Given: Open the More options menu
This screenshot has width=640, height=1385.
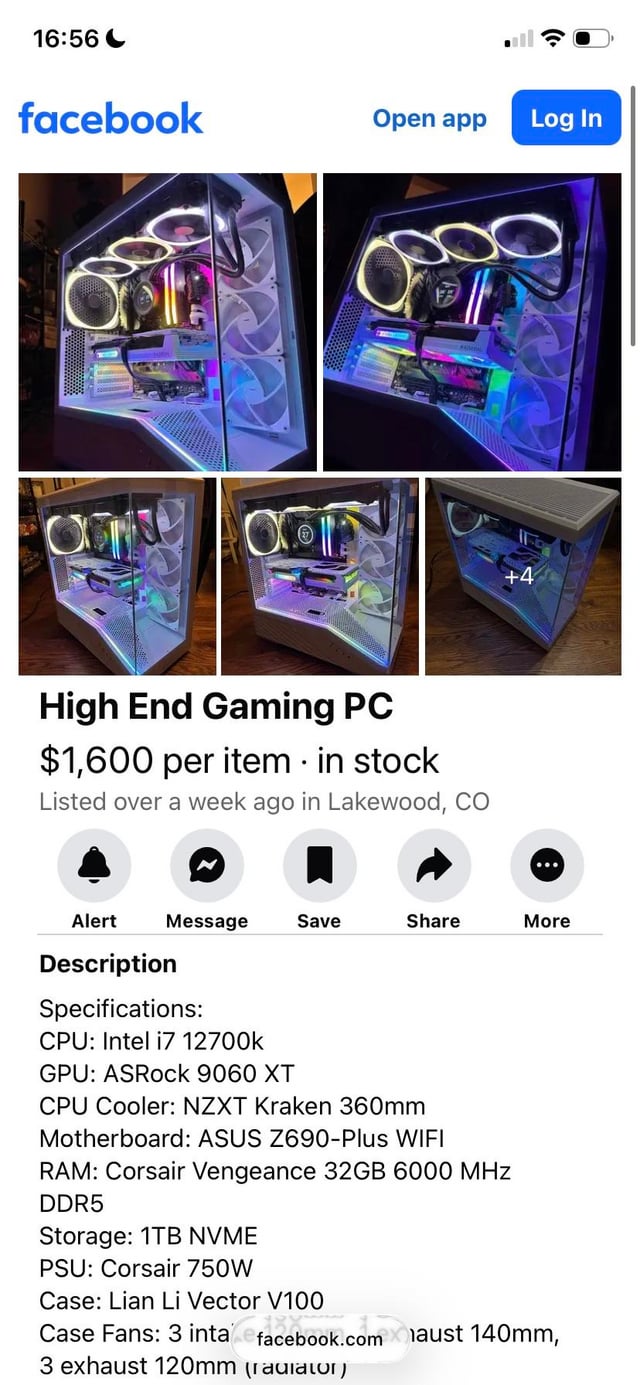Looking at the screenshot, I should [x=547, y=865].
